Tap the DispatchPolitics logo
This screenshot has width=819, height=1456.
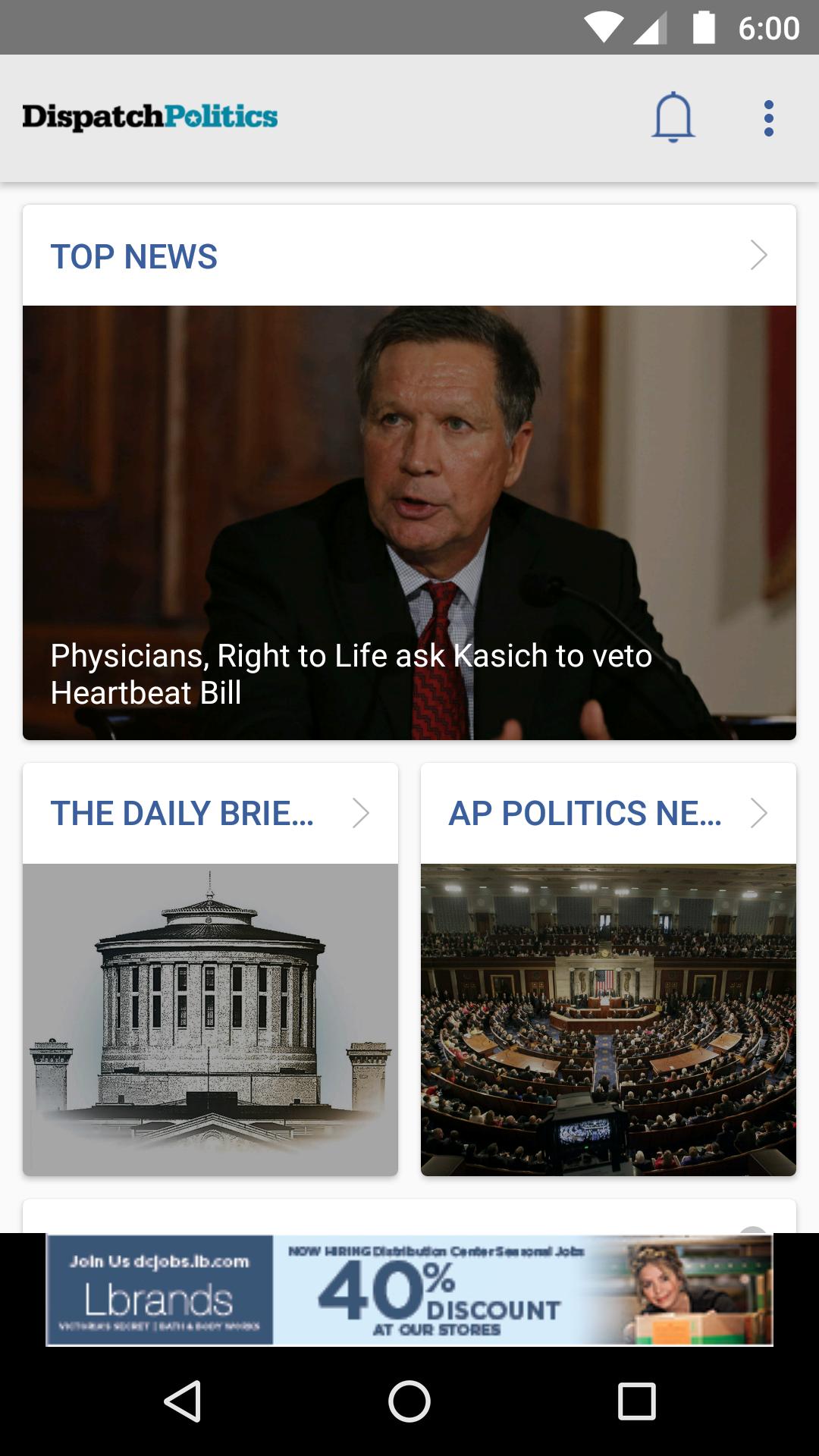click(x=149, y=116)
